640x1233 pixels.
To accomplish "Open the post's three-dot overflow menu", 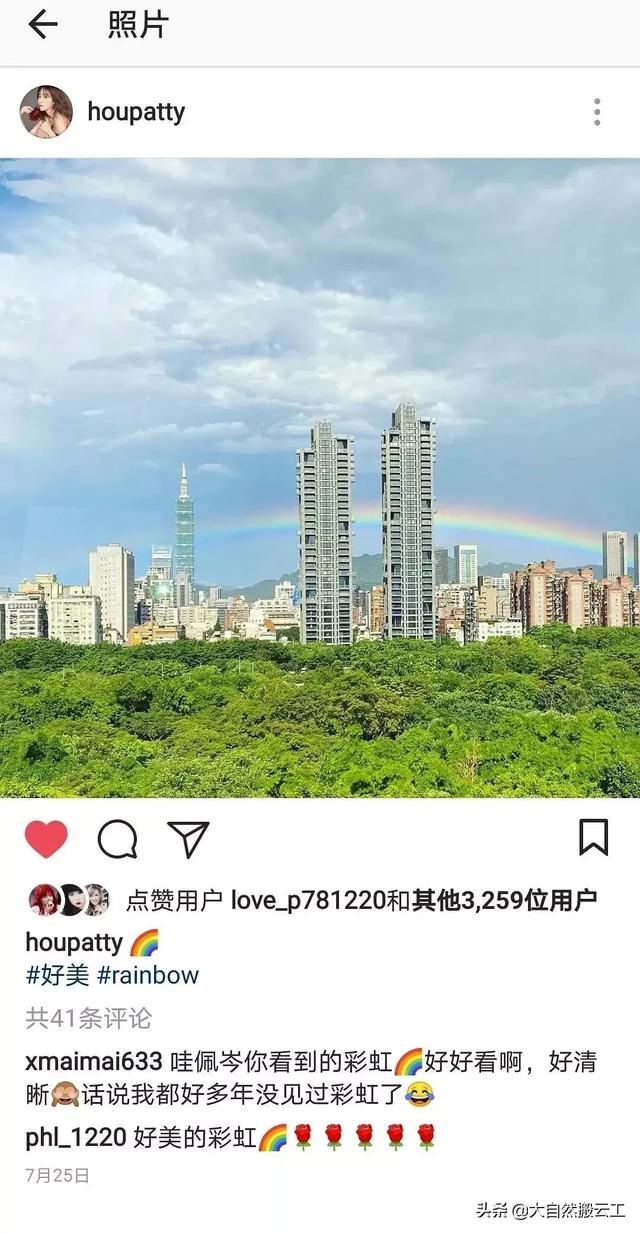I will tap(597, 112).
